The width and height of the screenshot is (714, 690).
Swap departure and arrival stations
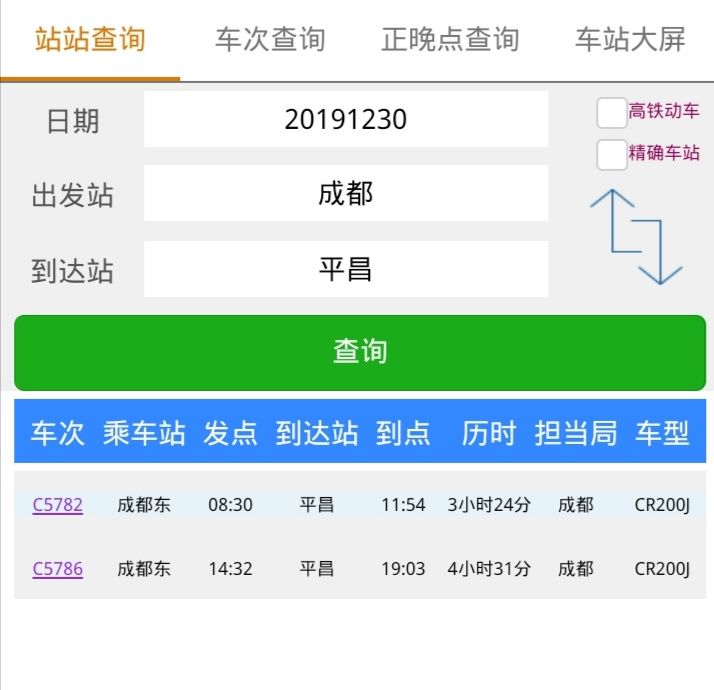coord(636,237)
